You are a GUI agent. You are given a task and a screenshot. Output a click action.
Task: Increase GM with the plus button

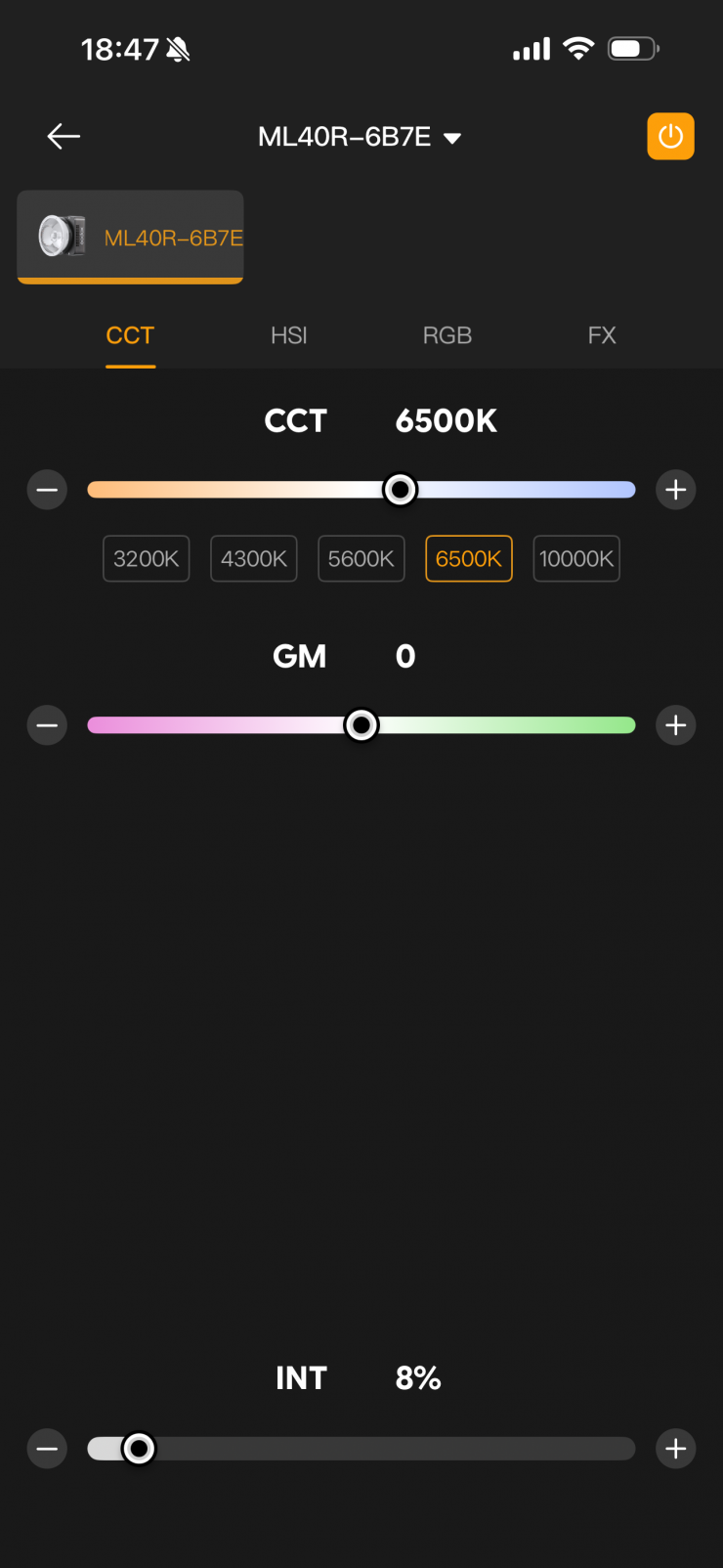676,725
